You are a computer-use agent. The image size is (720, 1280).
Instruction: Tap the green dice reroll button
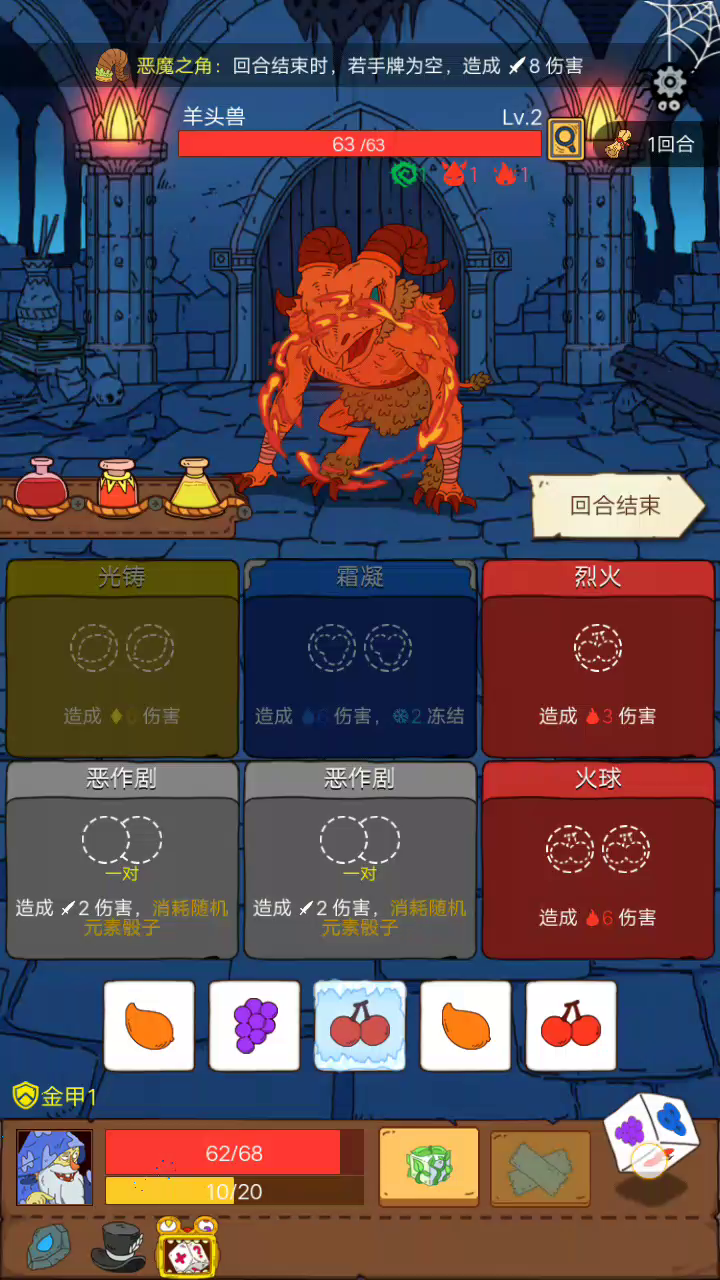click(x=429, y=1165)
